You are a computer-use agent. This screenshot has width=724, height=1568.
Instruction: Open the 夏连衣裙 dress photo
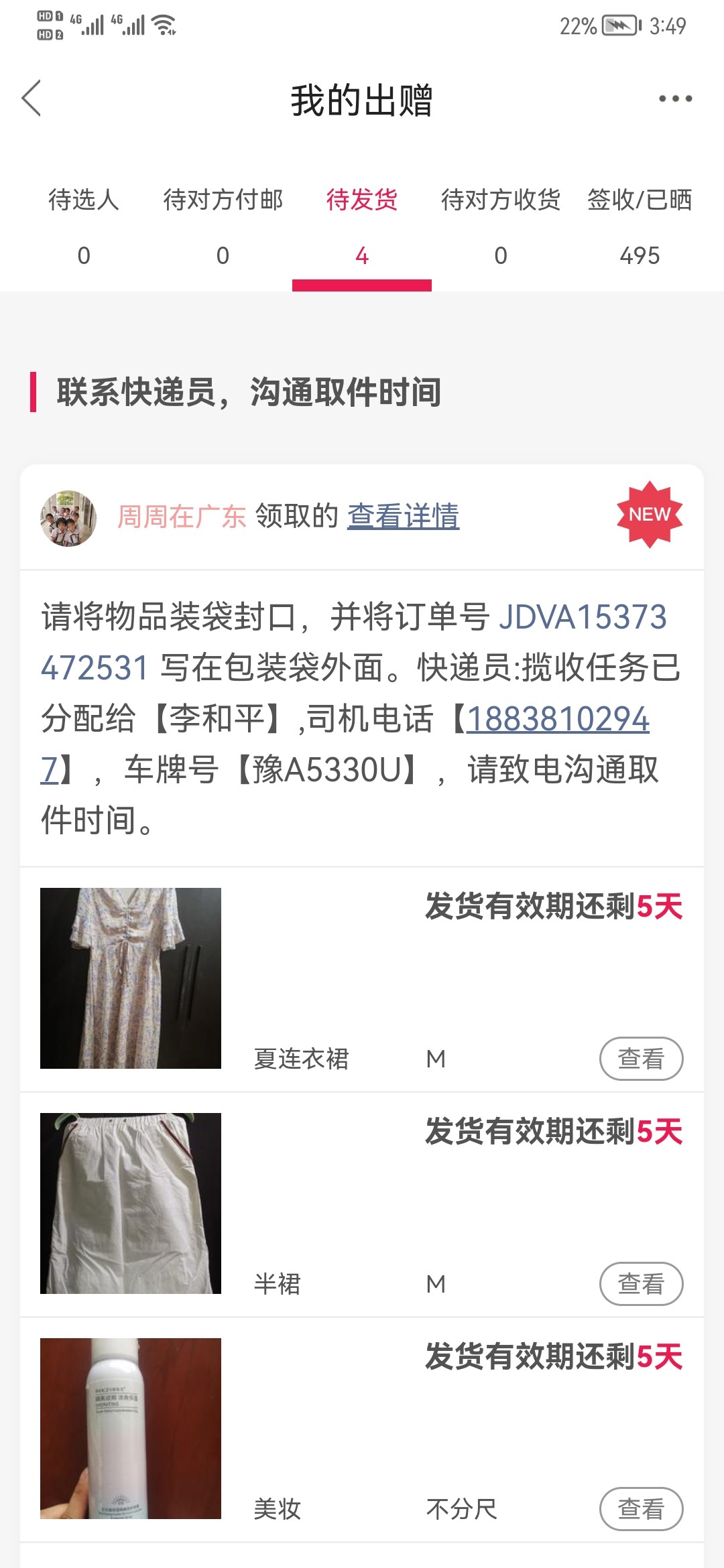(x=131, y=978)
